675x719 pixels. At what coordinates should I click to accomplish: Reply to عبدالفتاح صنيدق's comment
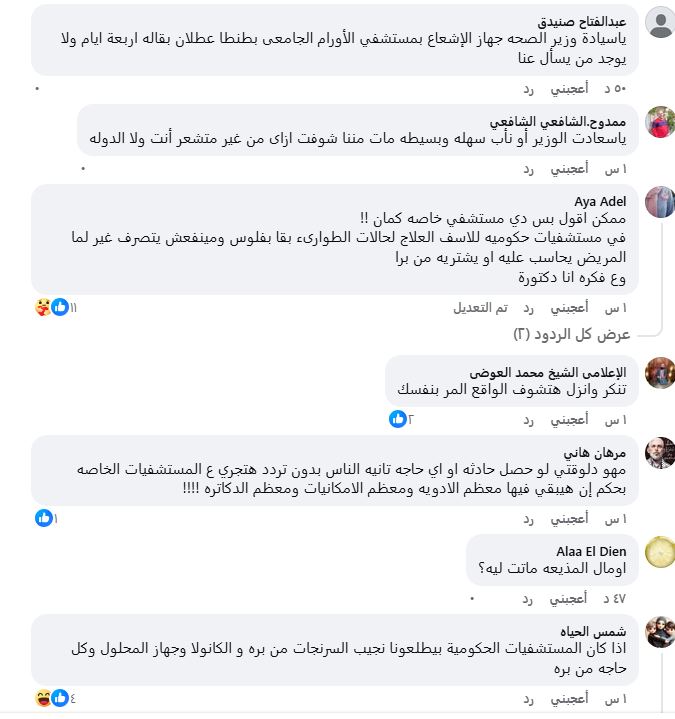coord(526,88)
